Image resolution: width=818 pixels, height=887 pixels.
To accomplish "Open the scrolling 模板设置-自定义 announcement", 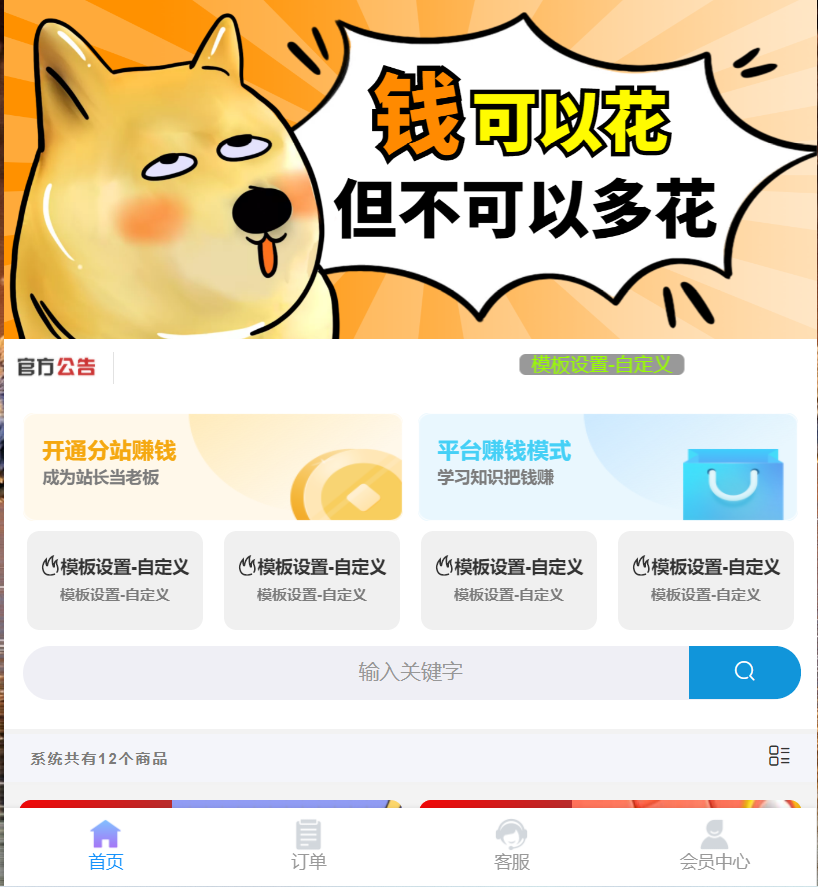I will point(601,365).
